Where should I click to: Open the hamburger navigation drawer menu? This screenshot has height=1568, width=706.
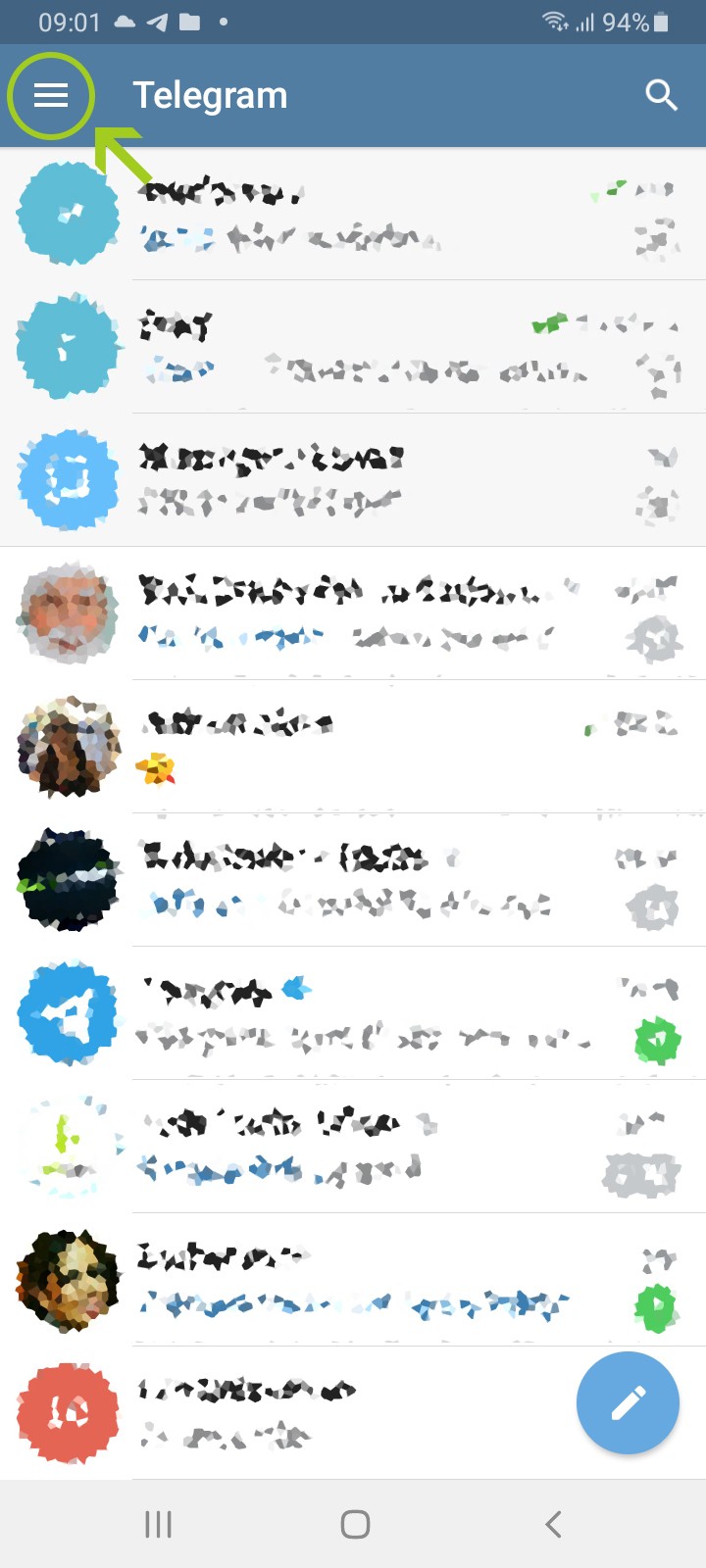coord(51,95)
